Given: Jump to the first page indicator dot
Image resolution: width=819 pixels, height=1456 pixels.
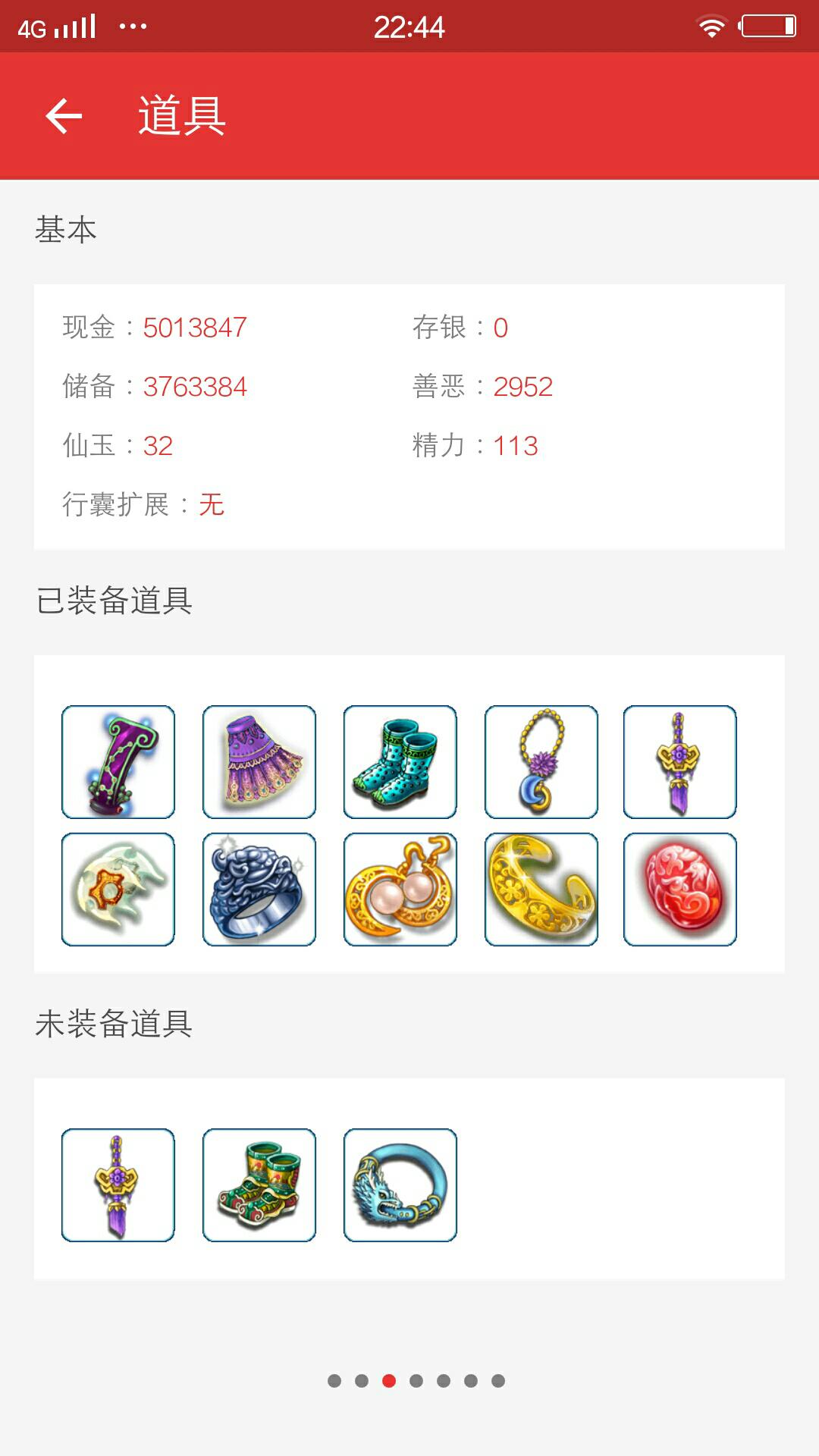Looking at the screenshot, I should [x=334, y=1381].
